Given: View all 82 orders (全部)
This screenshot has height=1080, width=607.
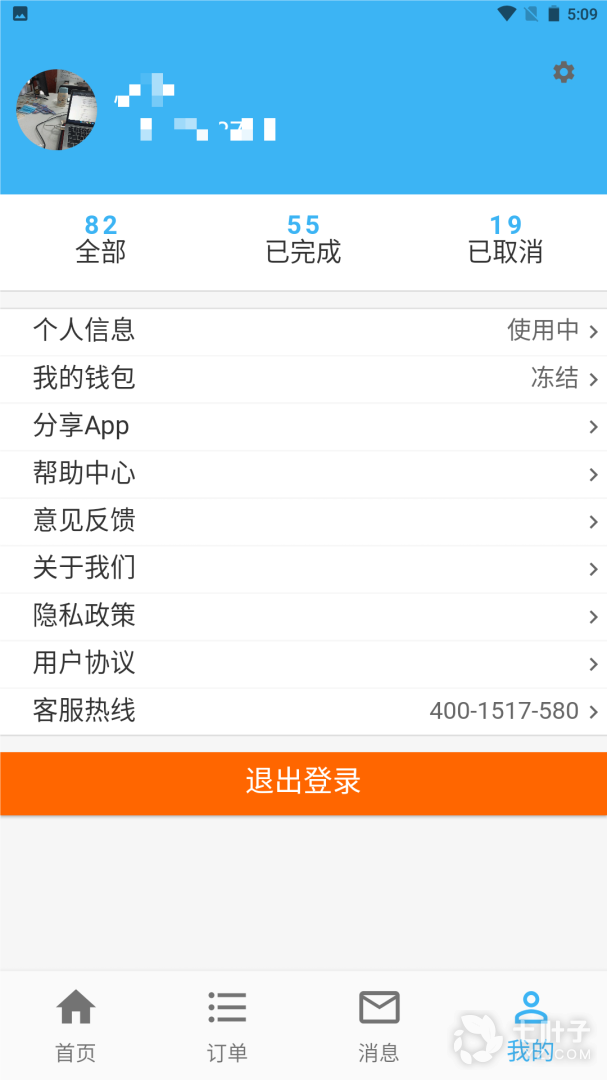Looking at the screenshot, I should tap(101, 240).
